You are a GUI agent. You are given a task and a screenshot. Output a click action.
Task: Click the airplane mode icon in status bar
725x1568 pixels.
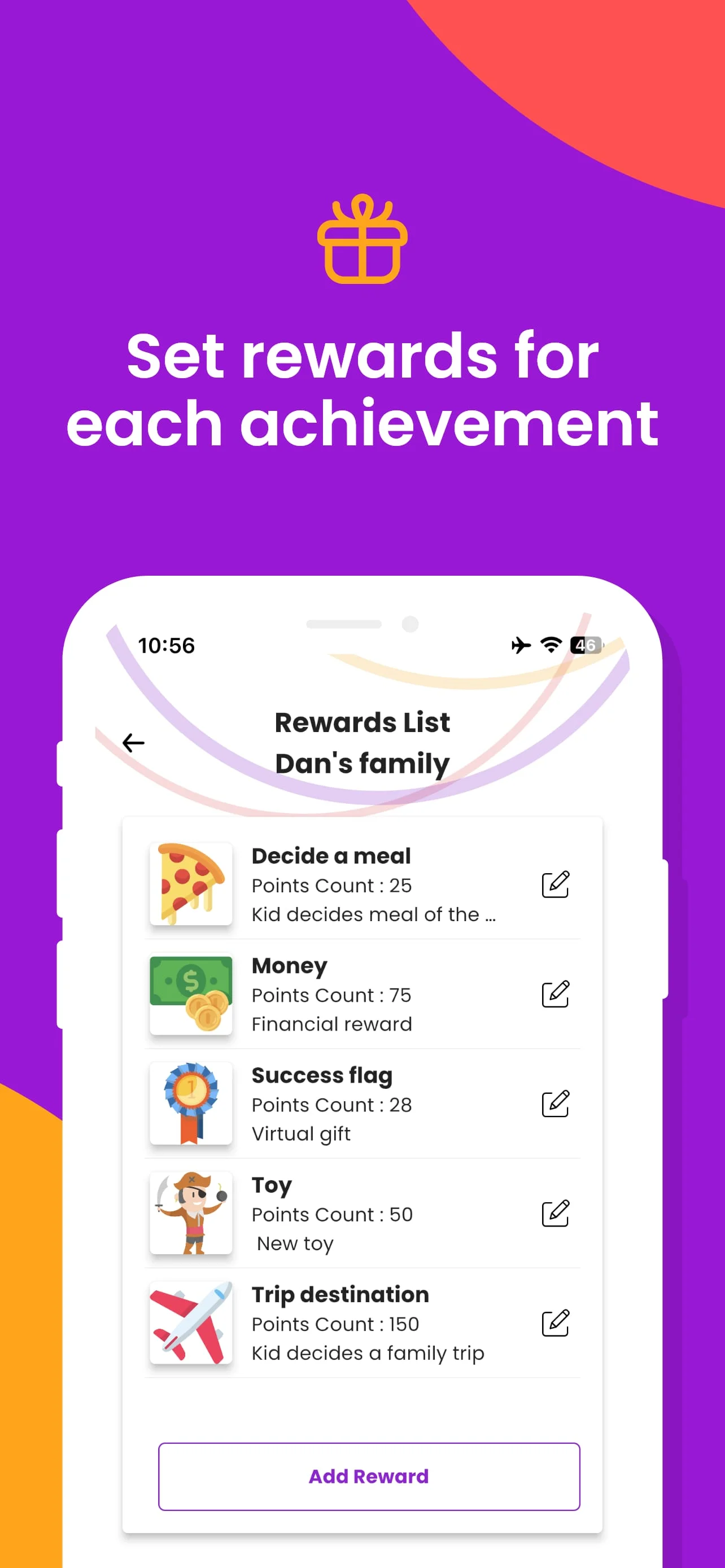click(x=521, y=646)
